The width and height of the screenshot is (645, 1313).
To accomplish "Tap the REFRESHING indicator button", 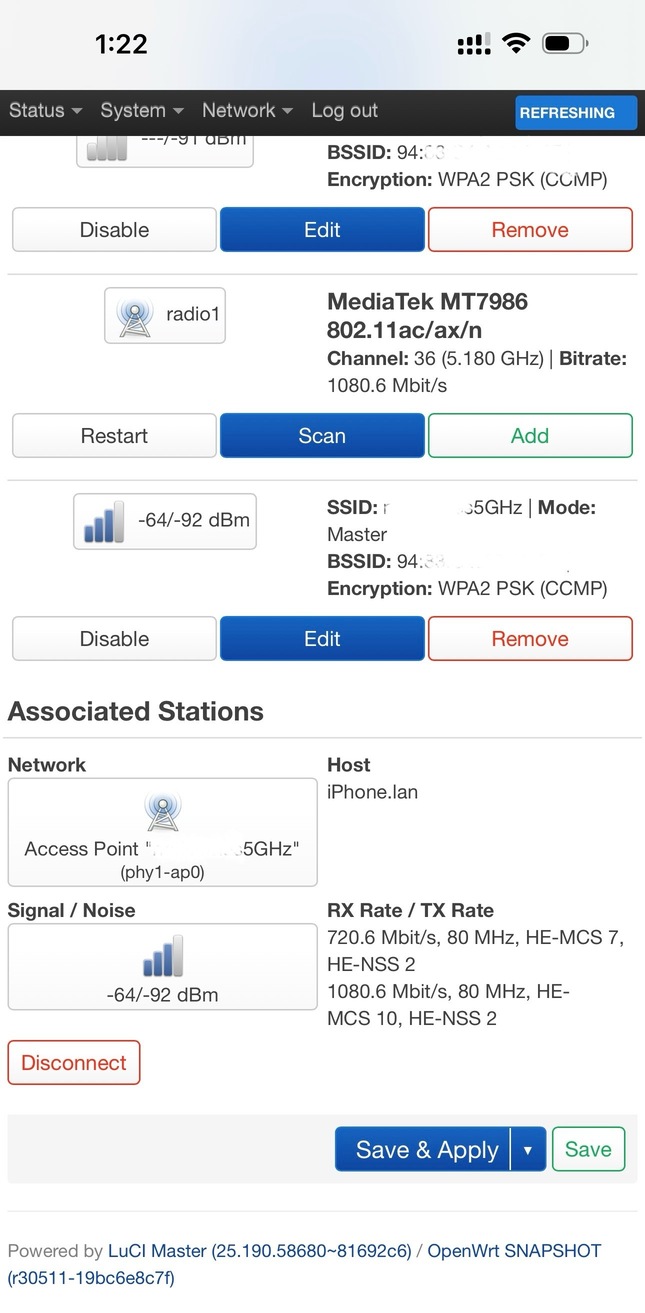I will point(576,113).
